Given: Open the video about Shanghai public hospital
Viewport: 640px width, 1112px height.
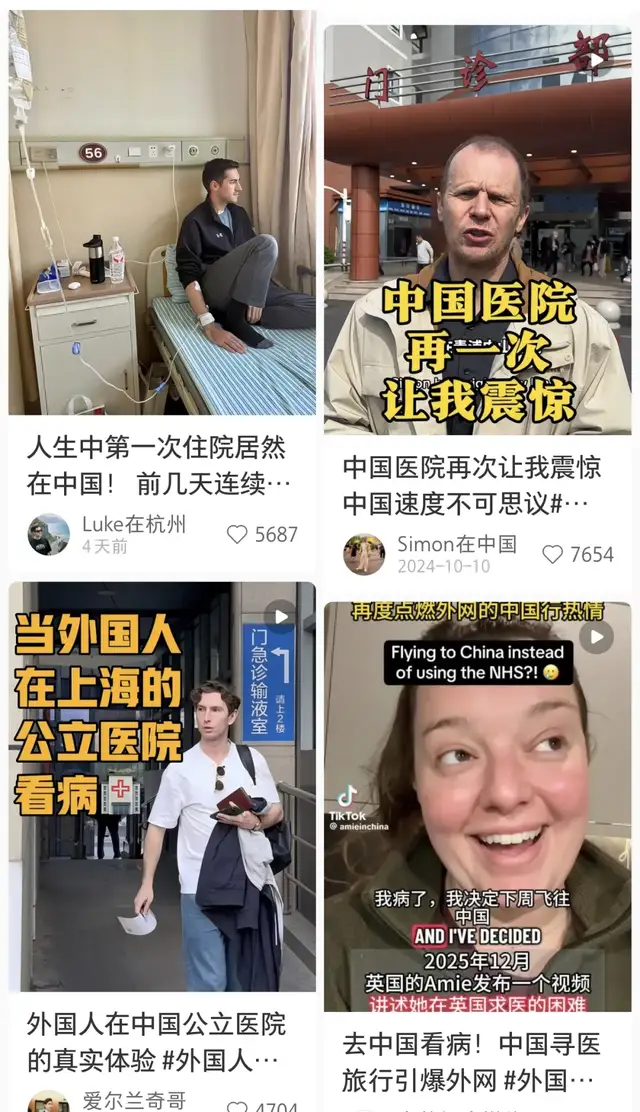Looking at the screenshot, I should pos(162,785).
